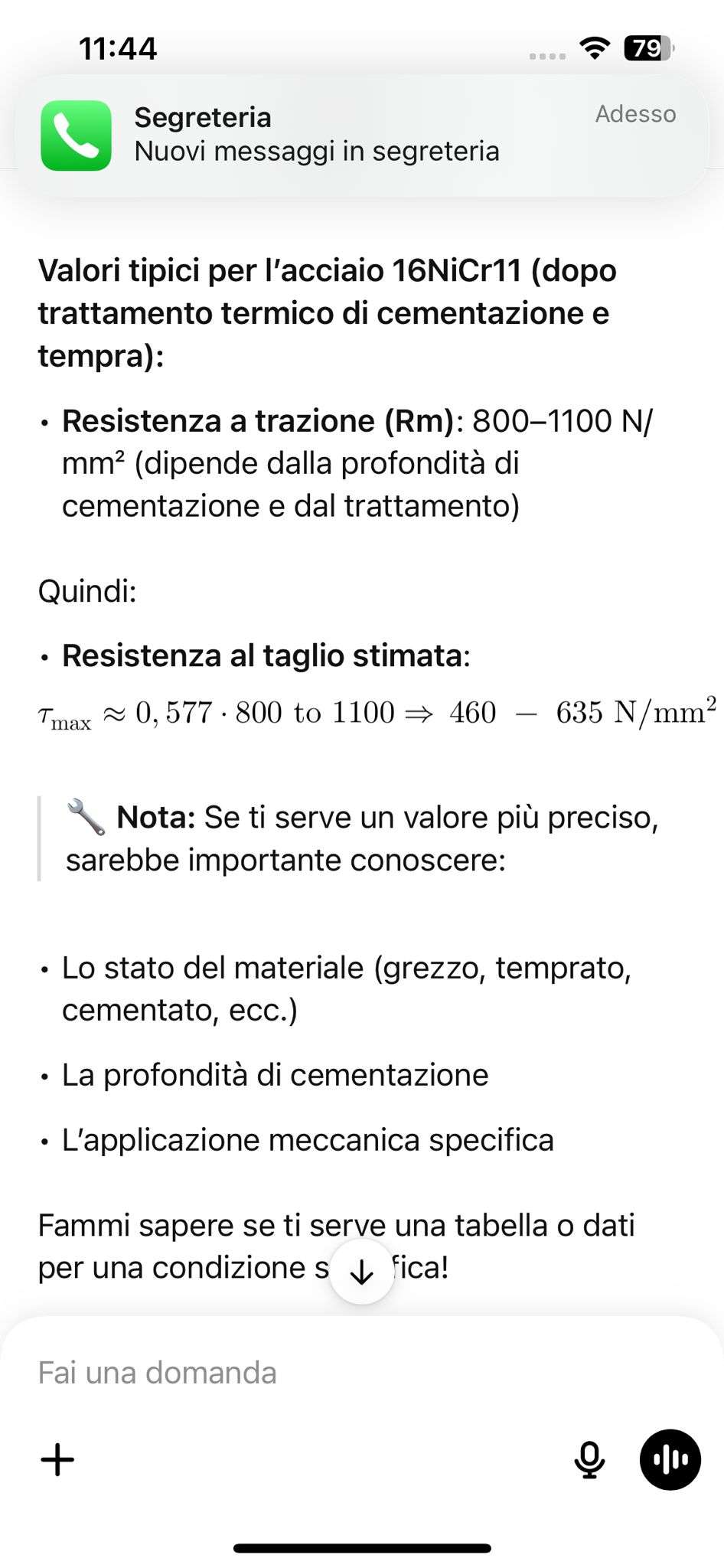Tap the scroll-to-bottom arrow button
This screenshot has height=1568, width=724.
click(361, 1272)
